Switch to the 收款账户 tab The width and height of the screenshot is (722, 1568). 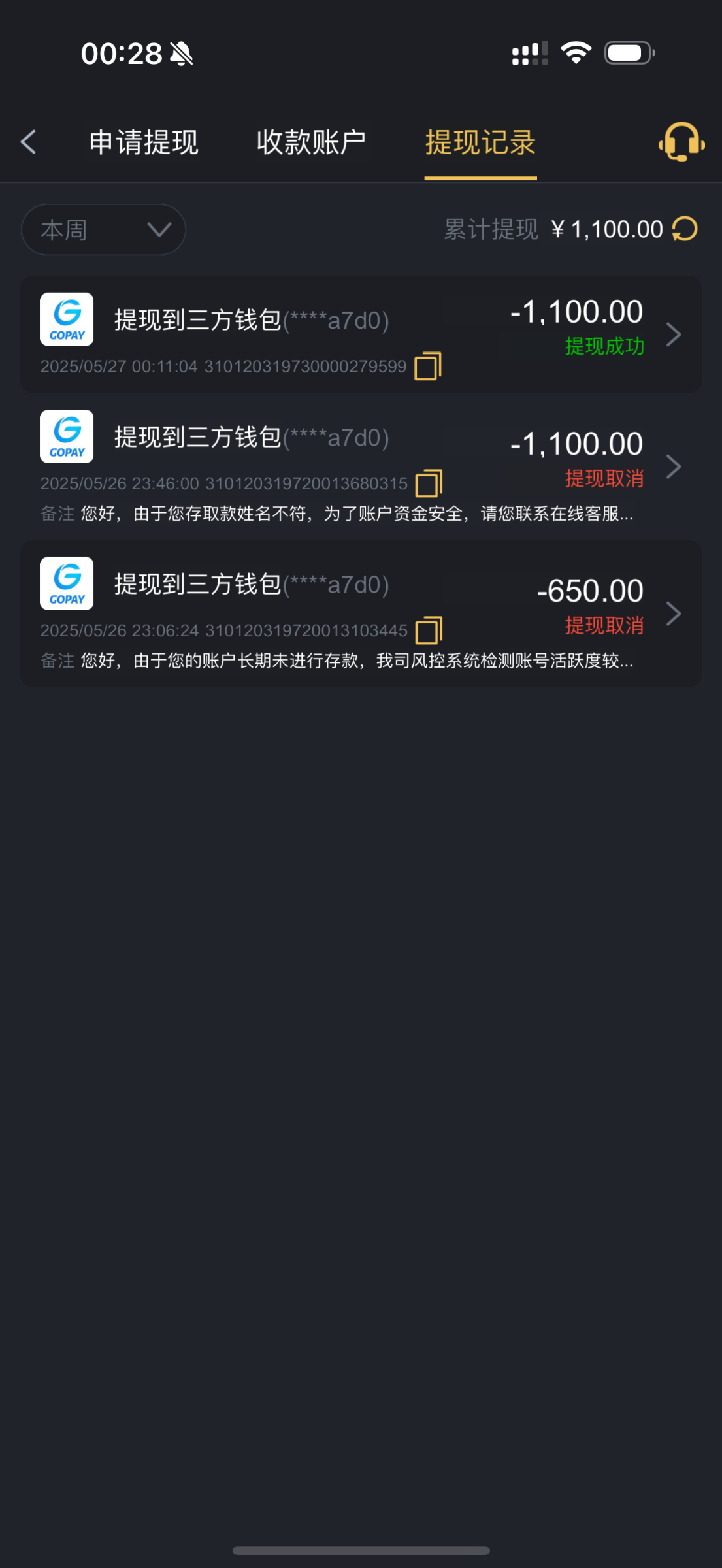click(x=311, y=142)
